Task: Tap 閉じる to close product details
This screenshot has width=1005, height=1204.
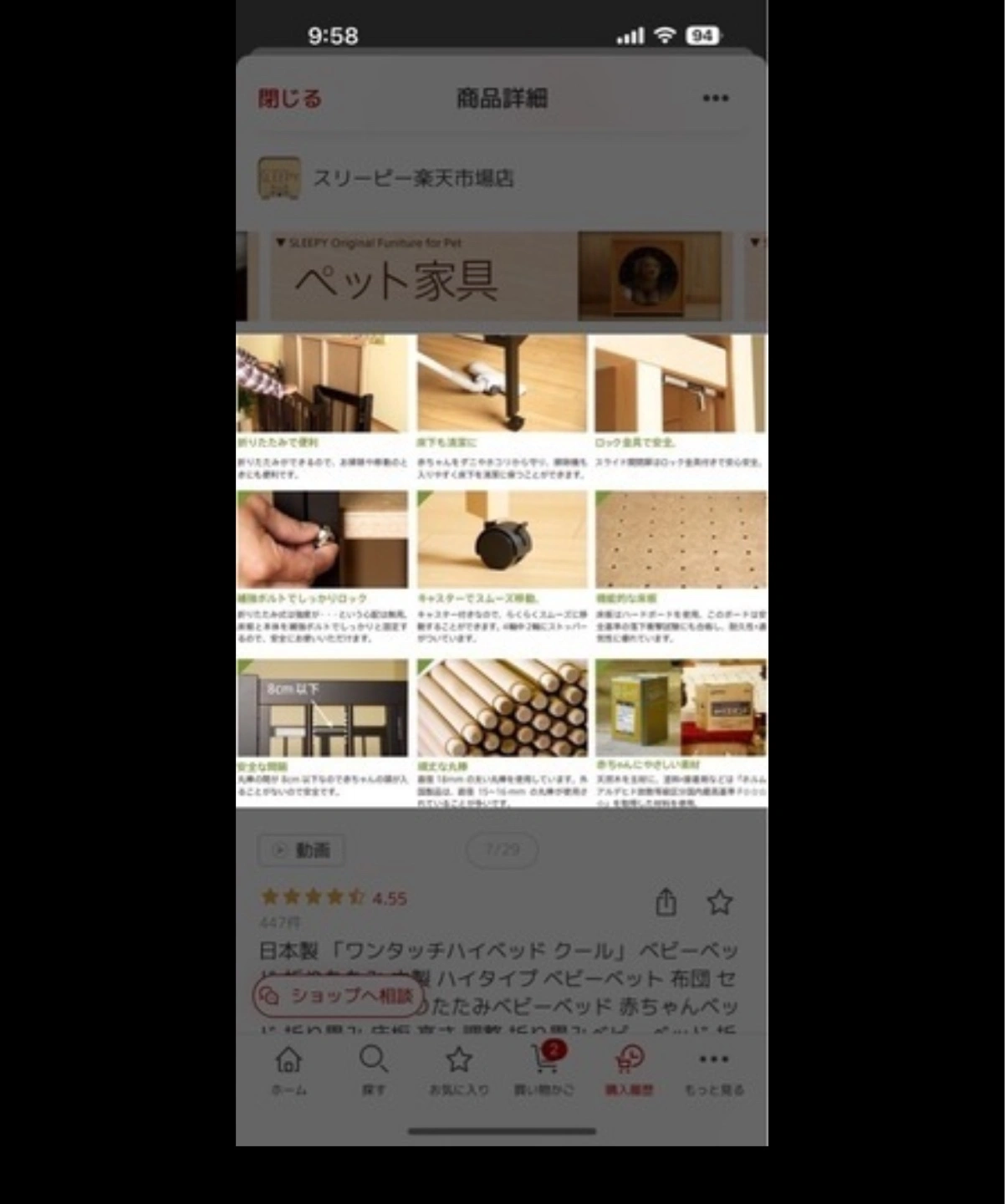Action: pyautogui.click(x=289, y=99)
